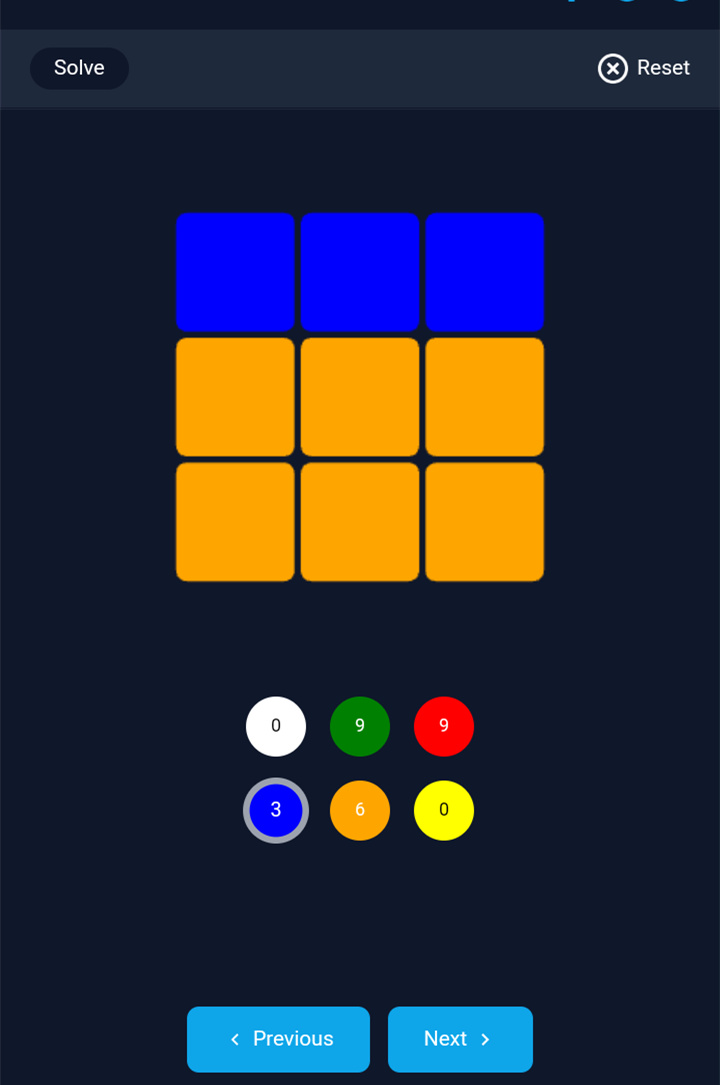Go to the next puzzle with Next
This screenshot has height=1085, width=720.
(x=460, y=1039)
